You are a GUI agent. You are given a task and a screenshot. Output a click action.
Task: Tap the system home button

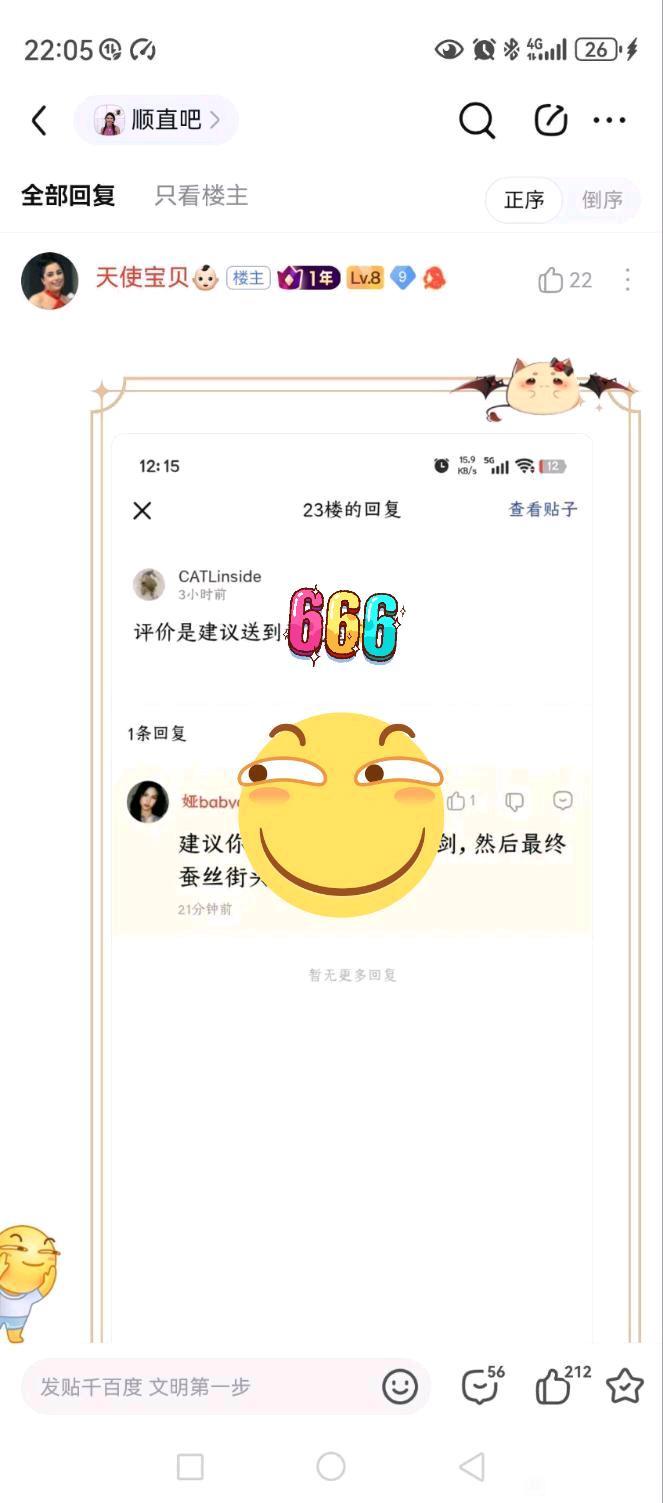pos(331,1467)
